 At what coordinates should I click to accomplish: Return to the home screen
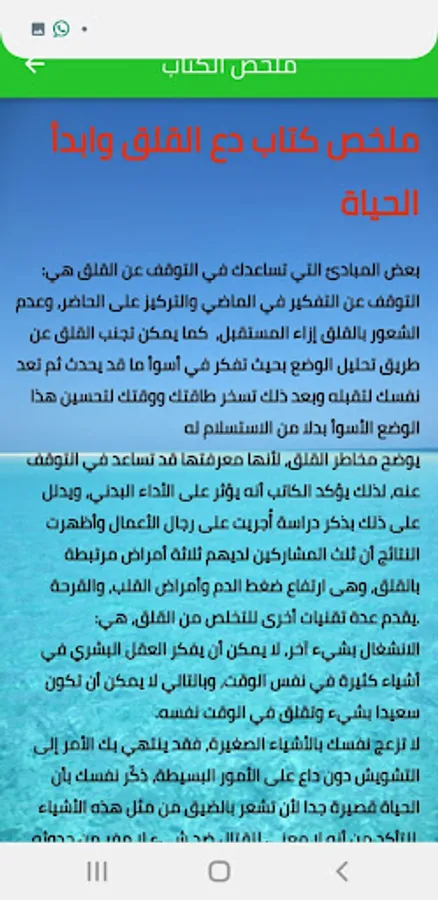click(219, 871)
